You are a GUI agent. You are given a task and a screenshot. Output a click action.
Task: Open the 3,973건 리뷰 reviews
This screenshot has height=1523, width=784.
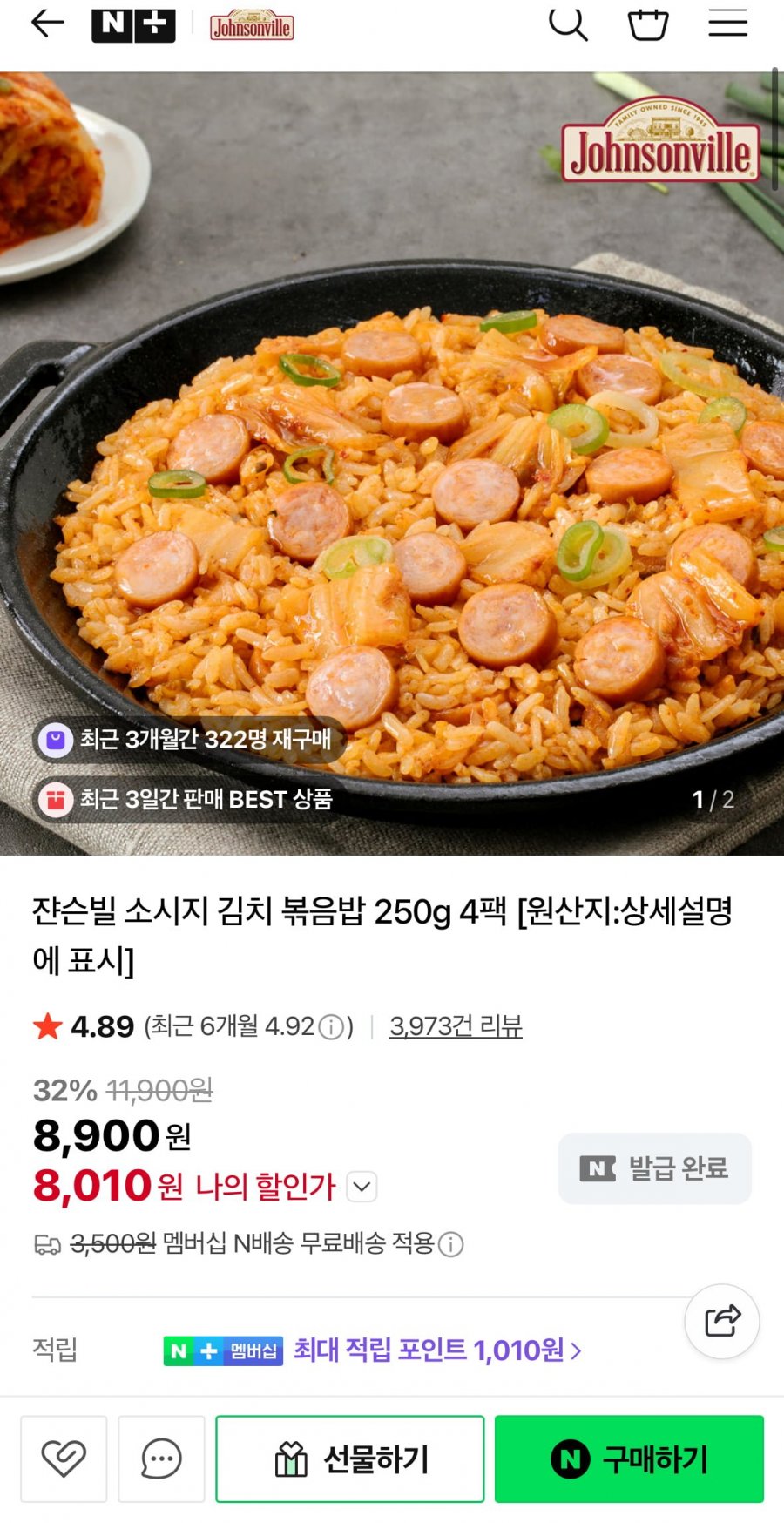pyautogui.click(x=454, y=1026)
